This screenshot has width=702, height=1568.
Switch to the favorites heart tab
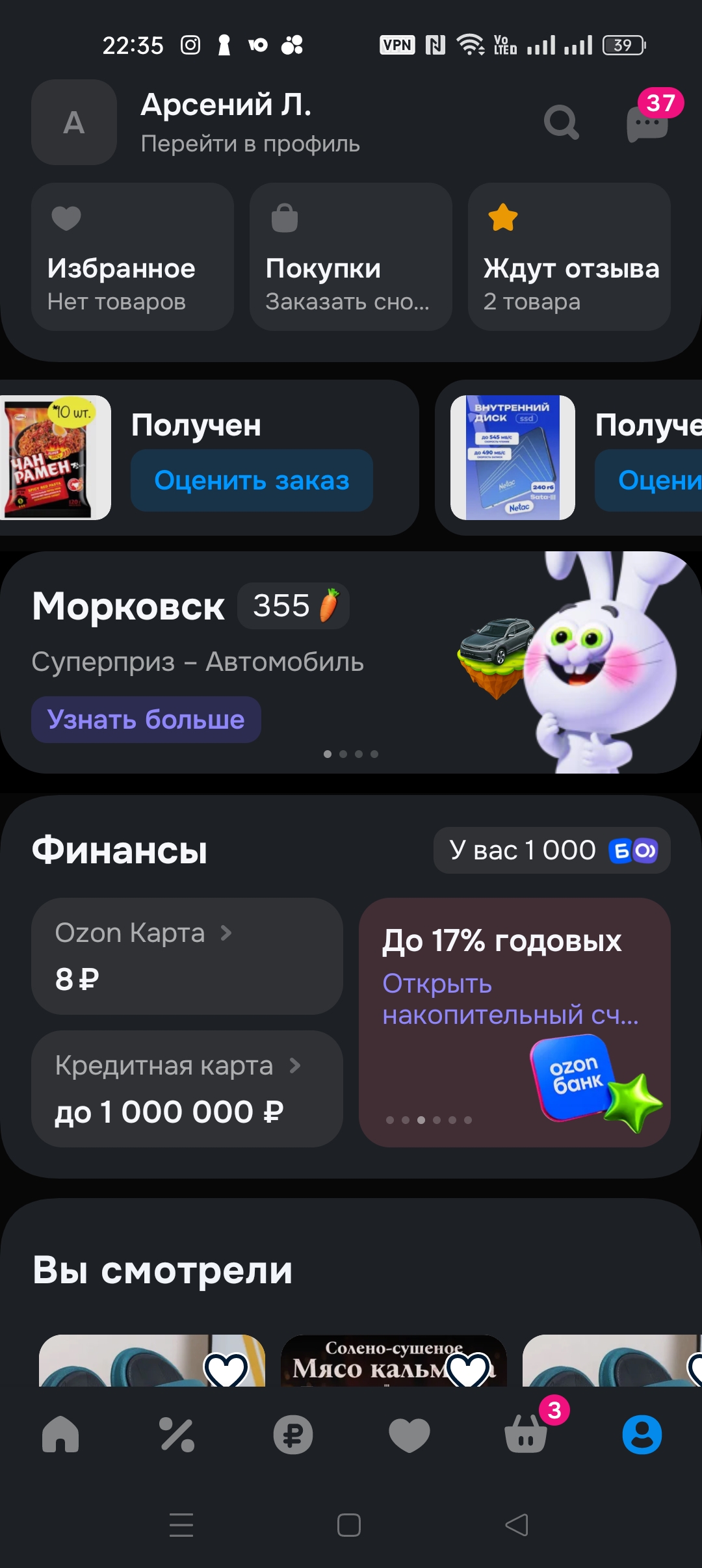409,1435
